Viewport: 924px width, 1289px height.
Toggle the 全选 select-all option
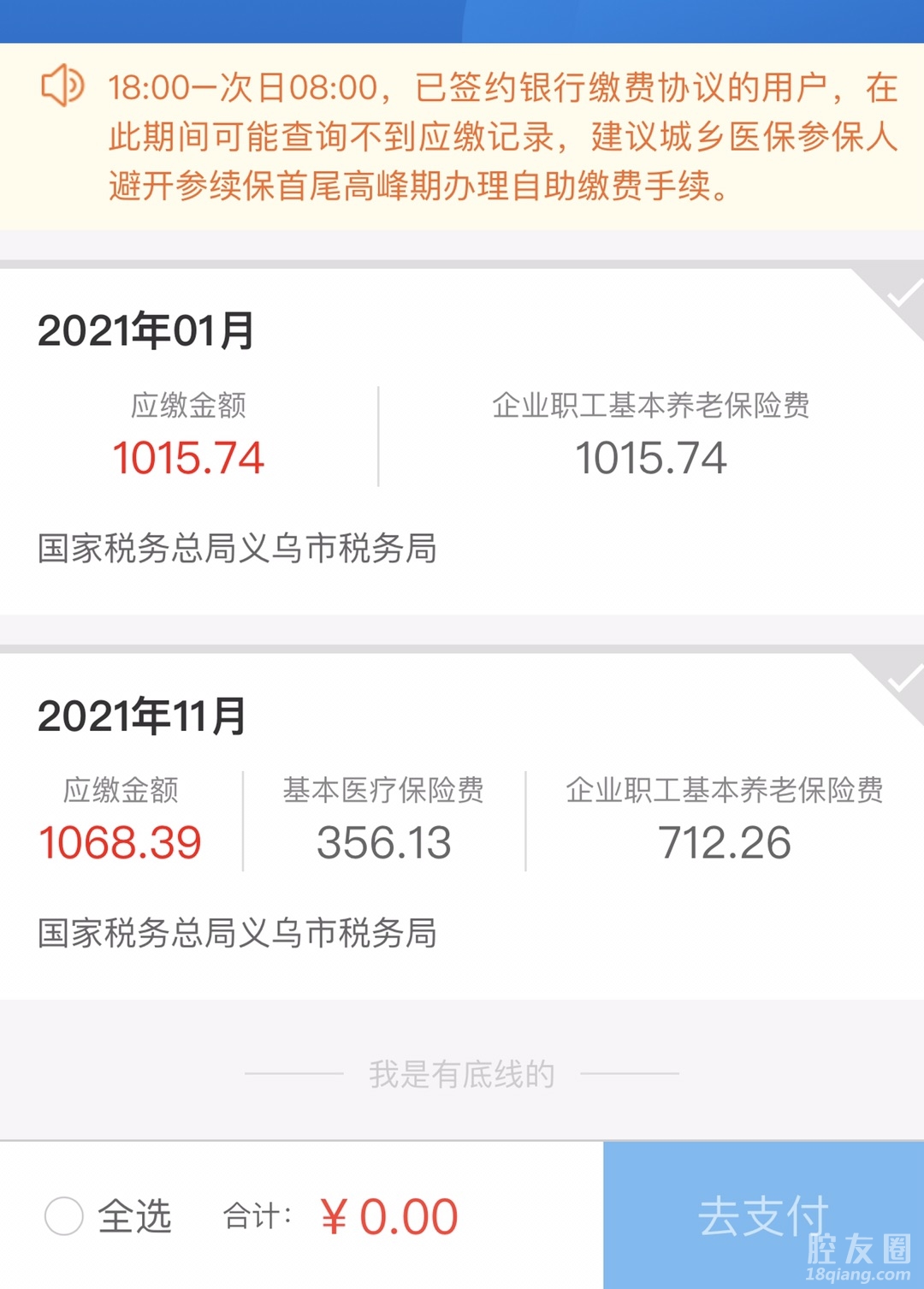click(64, 1216)
